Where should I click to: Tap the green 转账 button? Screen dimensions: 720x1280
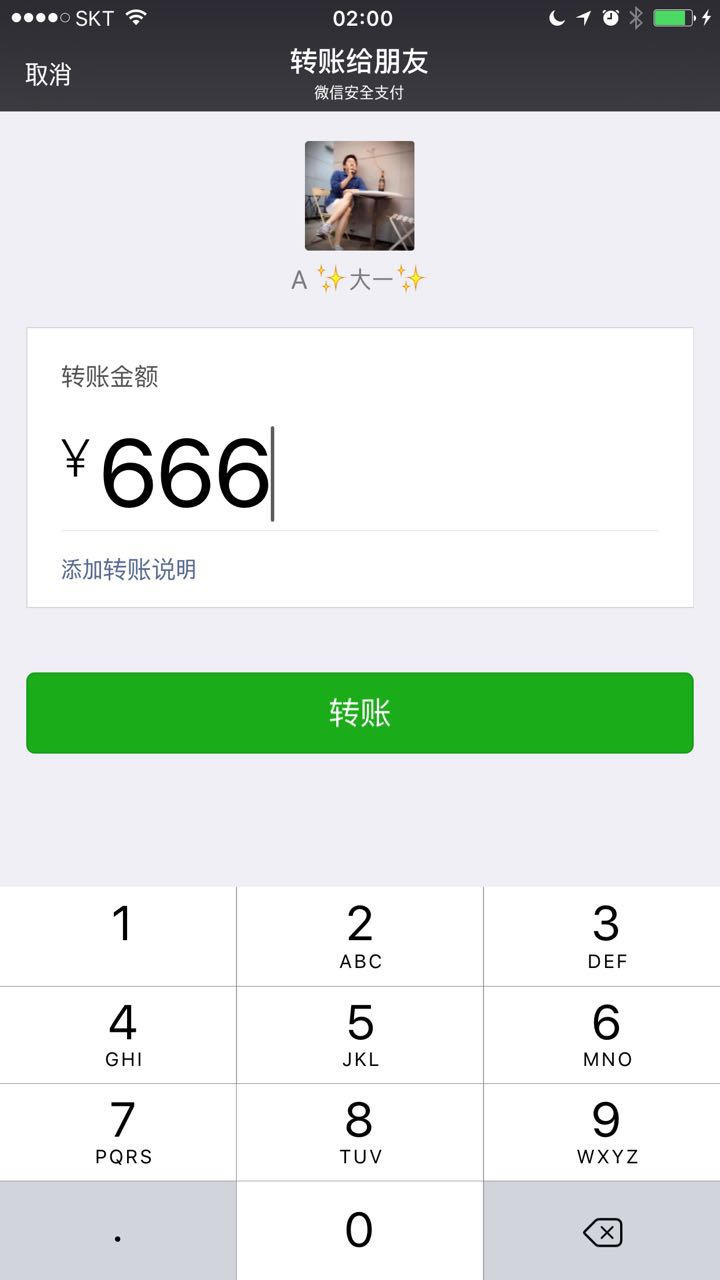point(360,713)
